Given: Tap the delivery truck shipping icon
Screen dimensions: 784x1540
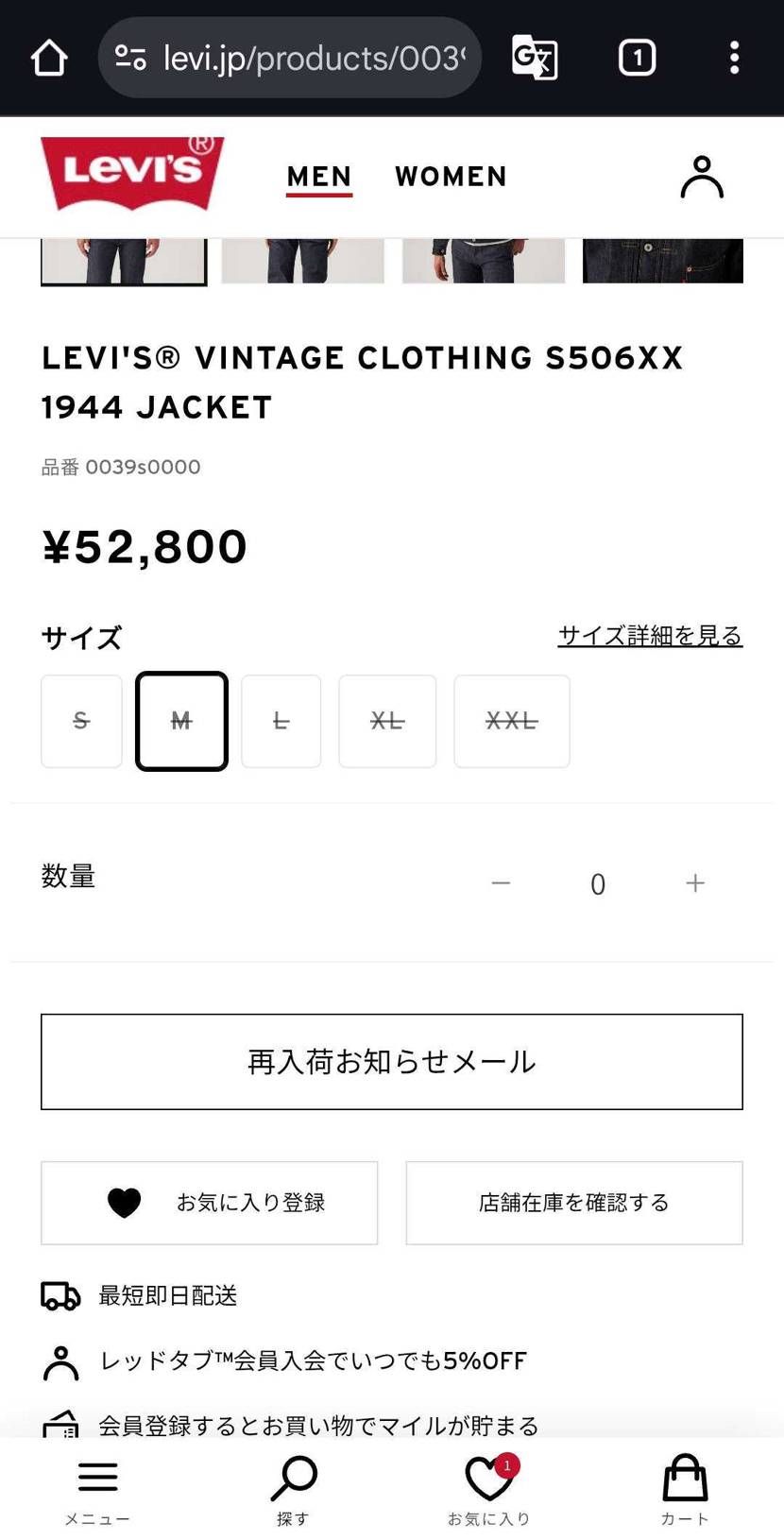Looking at the screenshot, I should (60, 1295).
